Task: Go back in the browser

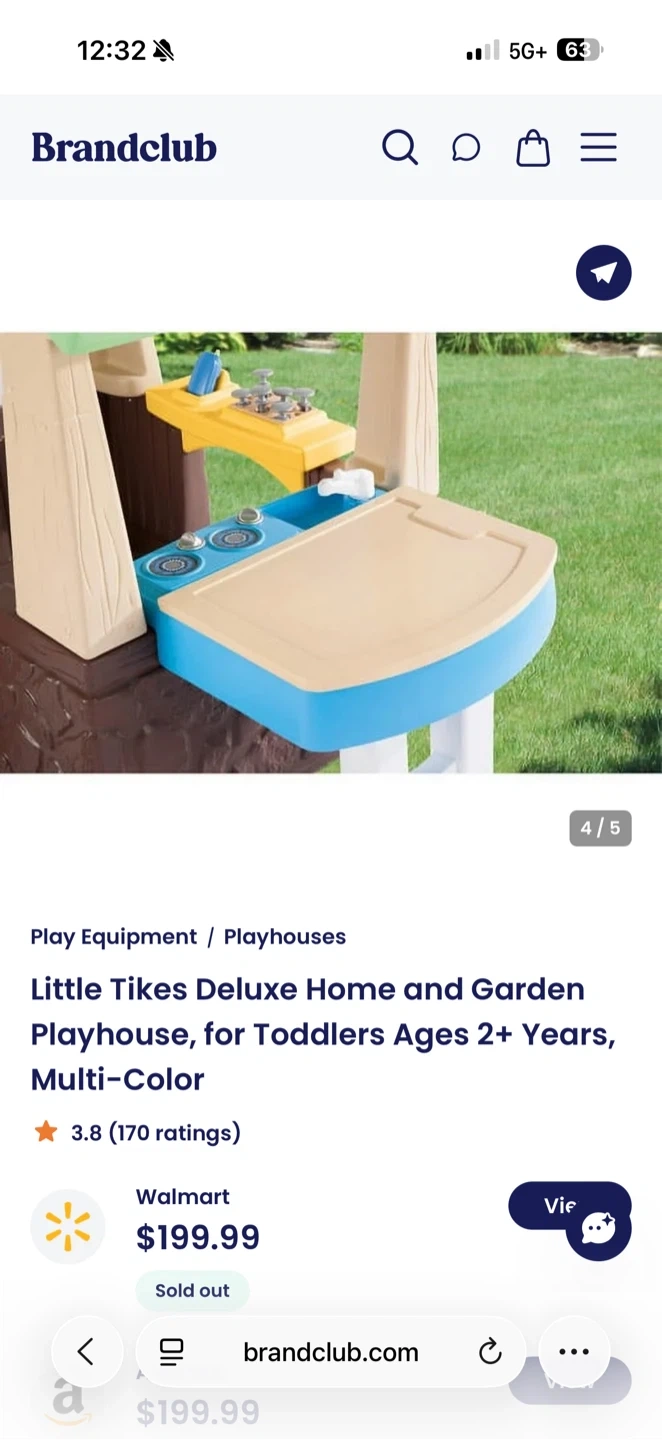Action: pos(86,1352)
